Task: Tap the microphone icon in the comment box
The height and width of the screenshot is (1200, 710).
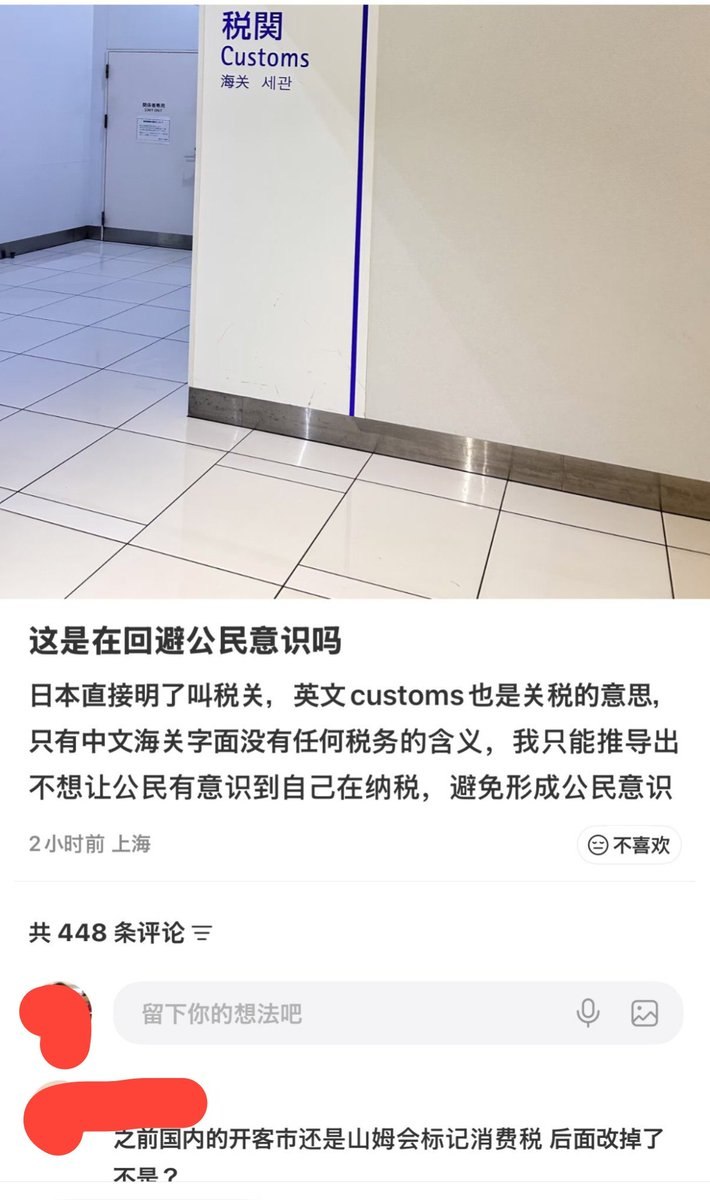Action: (x=588, y=1013)
